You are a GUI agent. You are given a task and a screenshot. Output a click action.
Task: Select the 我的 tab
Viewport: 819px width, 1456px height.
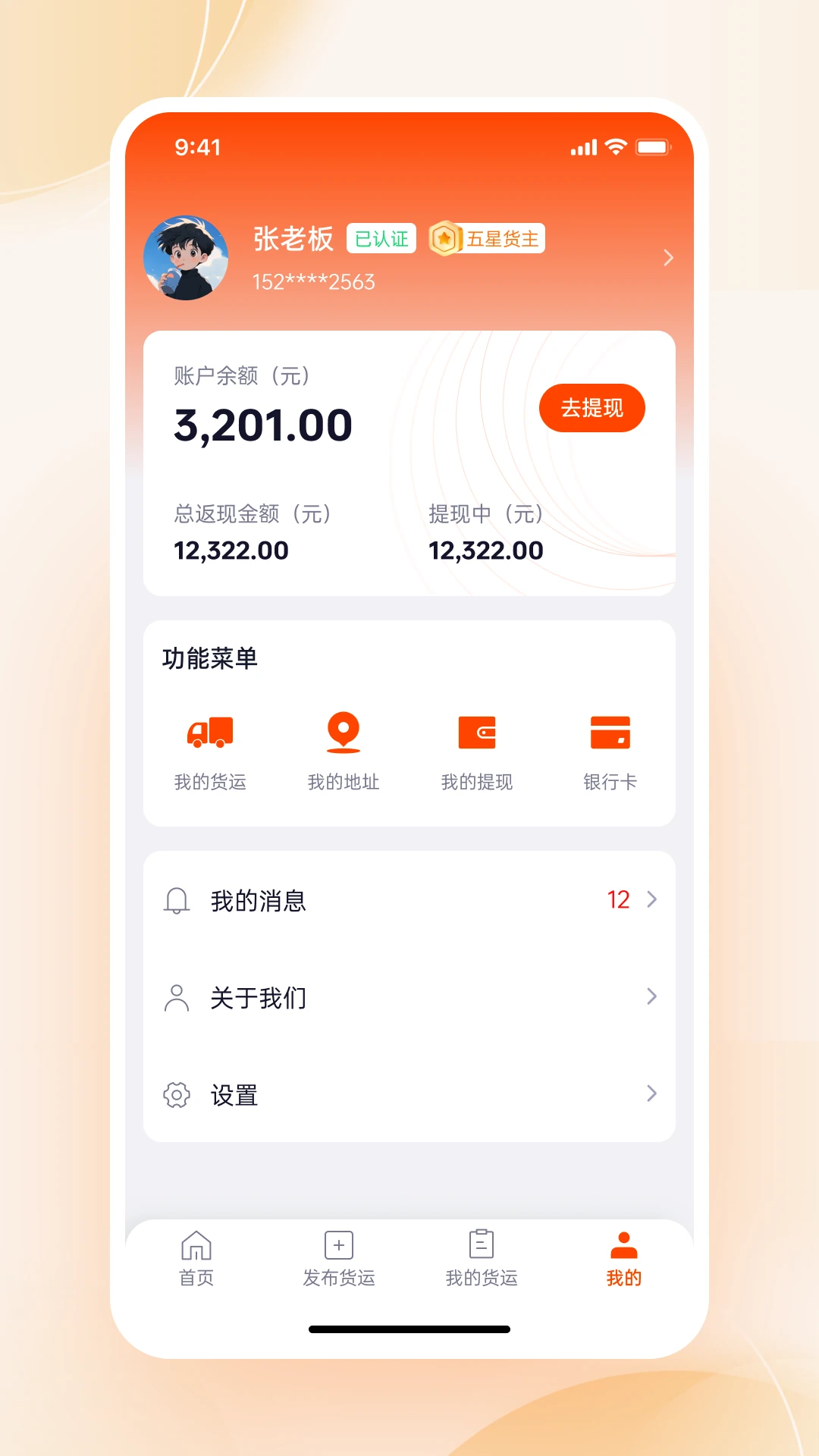pos(624,1259)
